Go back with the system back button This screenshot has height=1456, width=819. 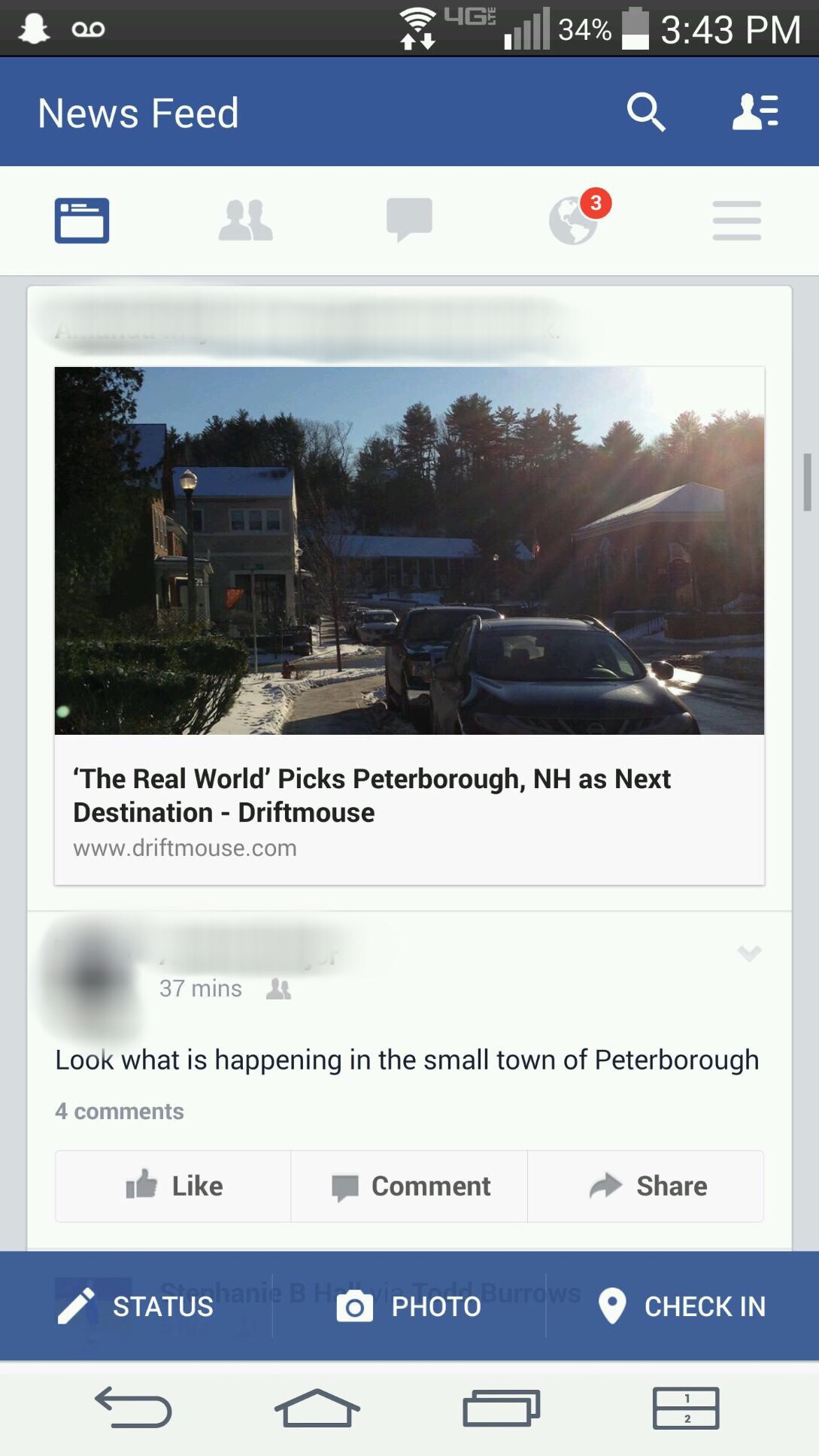pyautogui.click(x=133, y=1407)
